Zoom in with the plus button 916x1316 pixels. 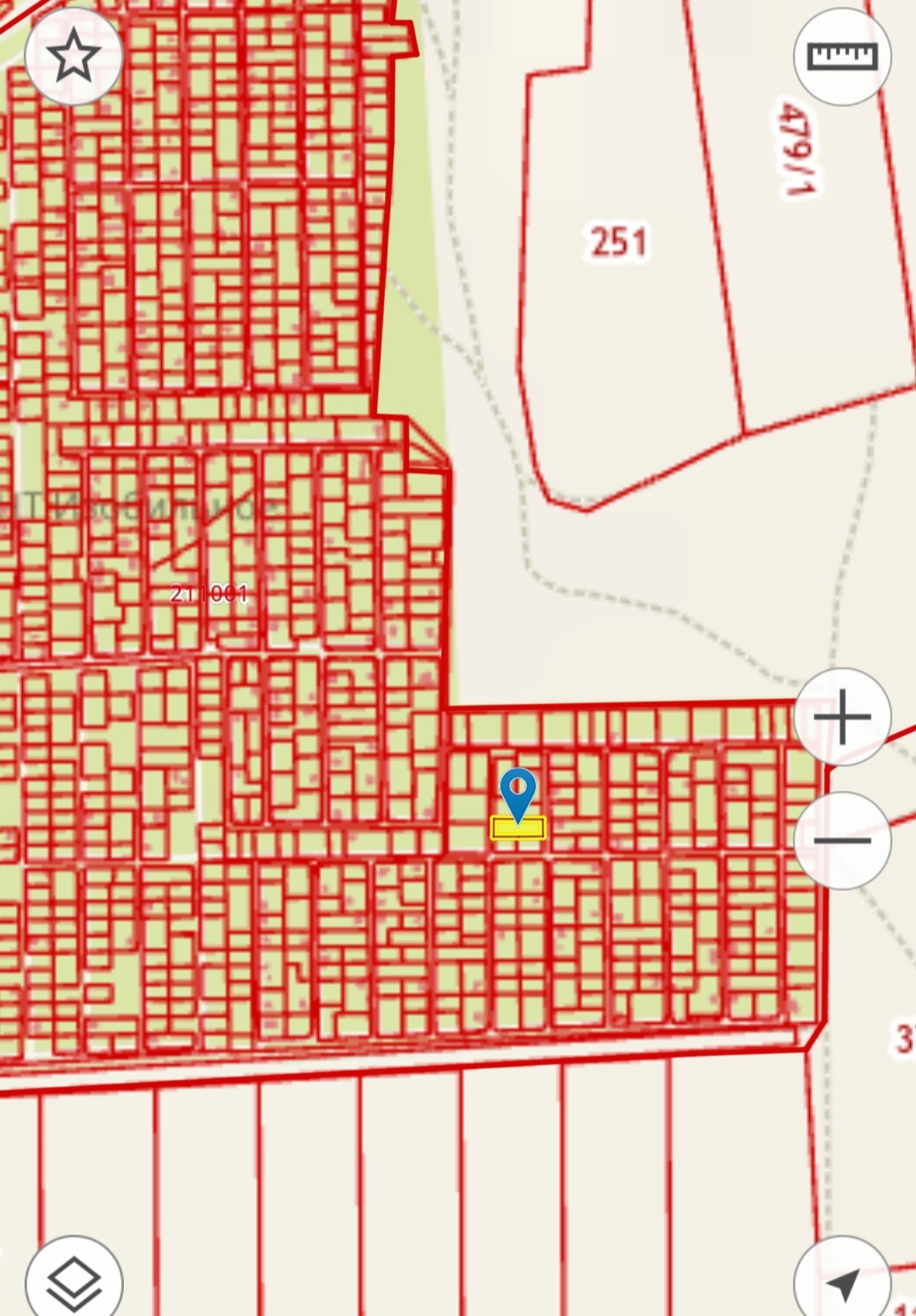pyautogui.click(x=842, y=717)
